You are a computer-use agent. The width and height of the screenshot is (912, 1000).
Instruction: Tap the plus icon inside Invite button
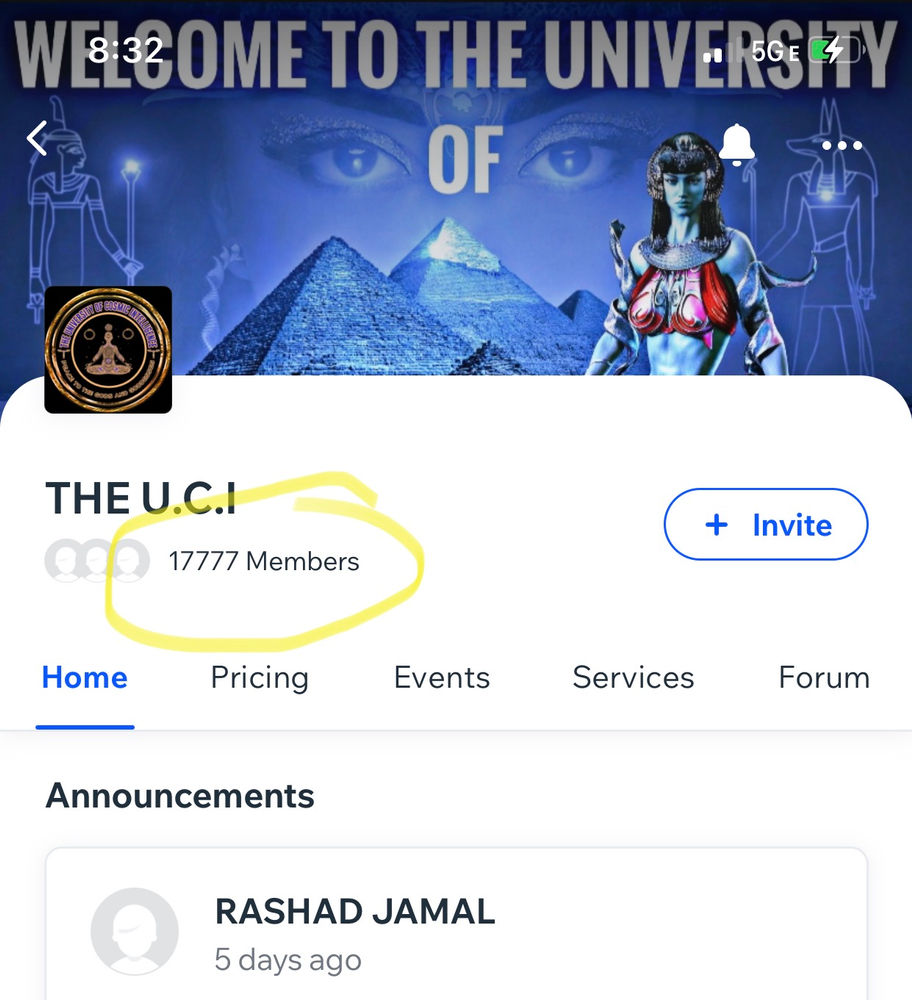click(714, 524)
